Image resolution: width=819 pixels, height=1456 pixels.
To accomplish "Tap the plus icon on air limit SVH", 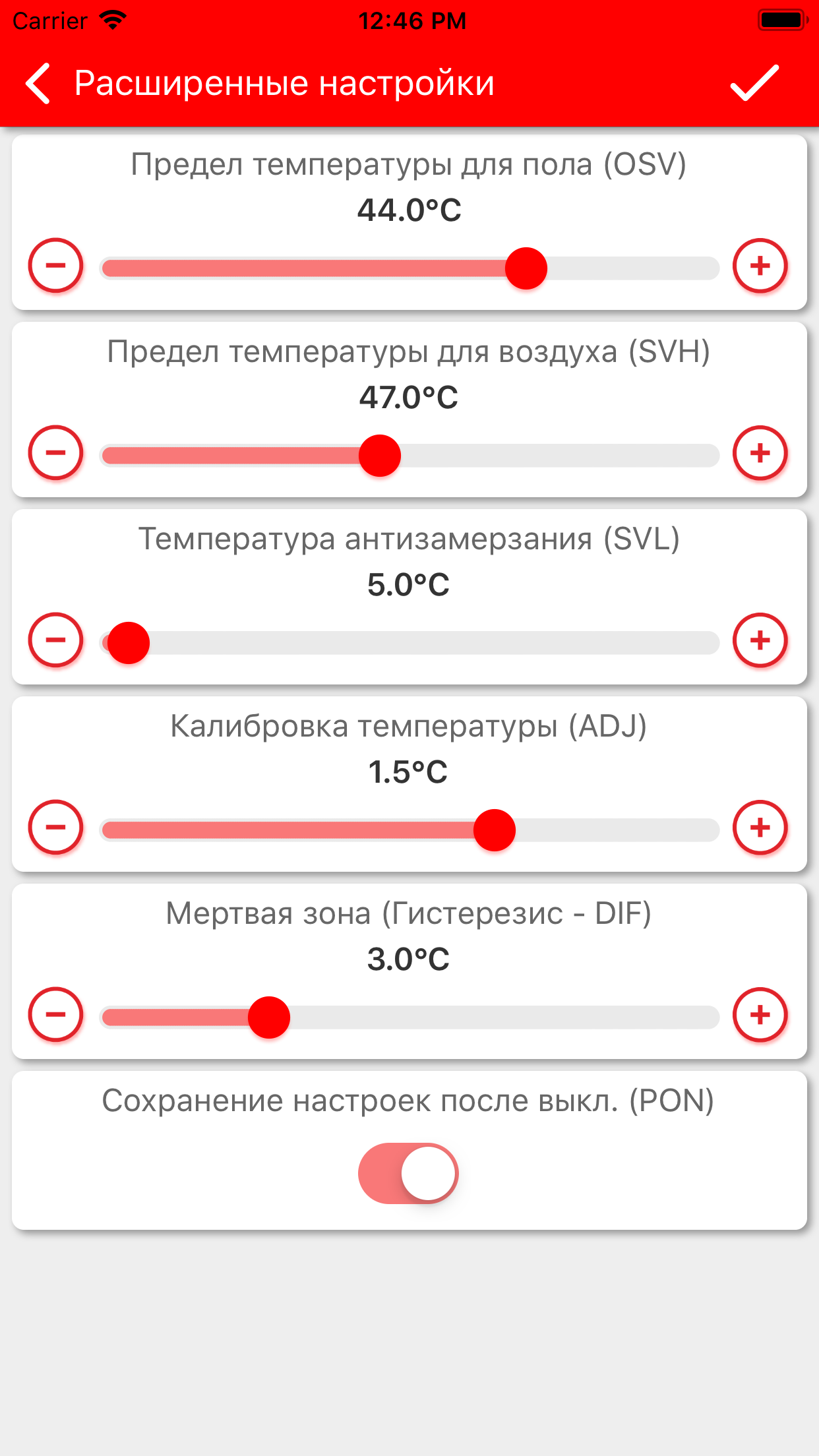I will tap(762, 453).
